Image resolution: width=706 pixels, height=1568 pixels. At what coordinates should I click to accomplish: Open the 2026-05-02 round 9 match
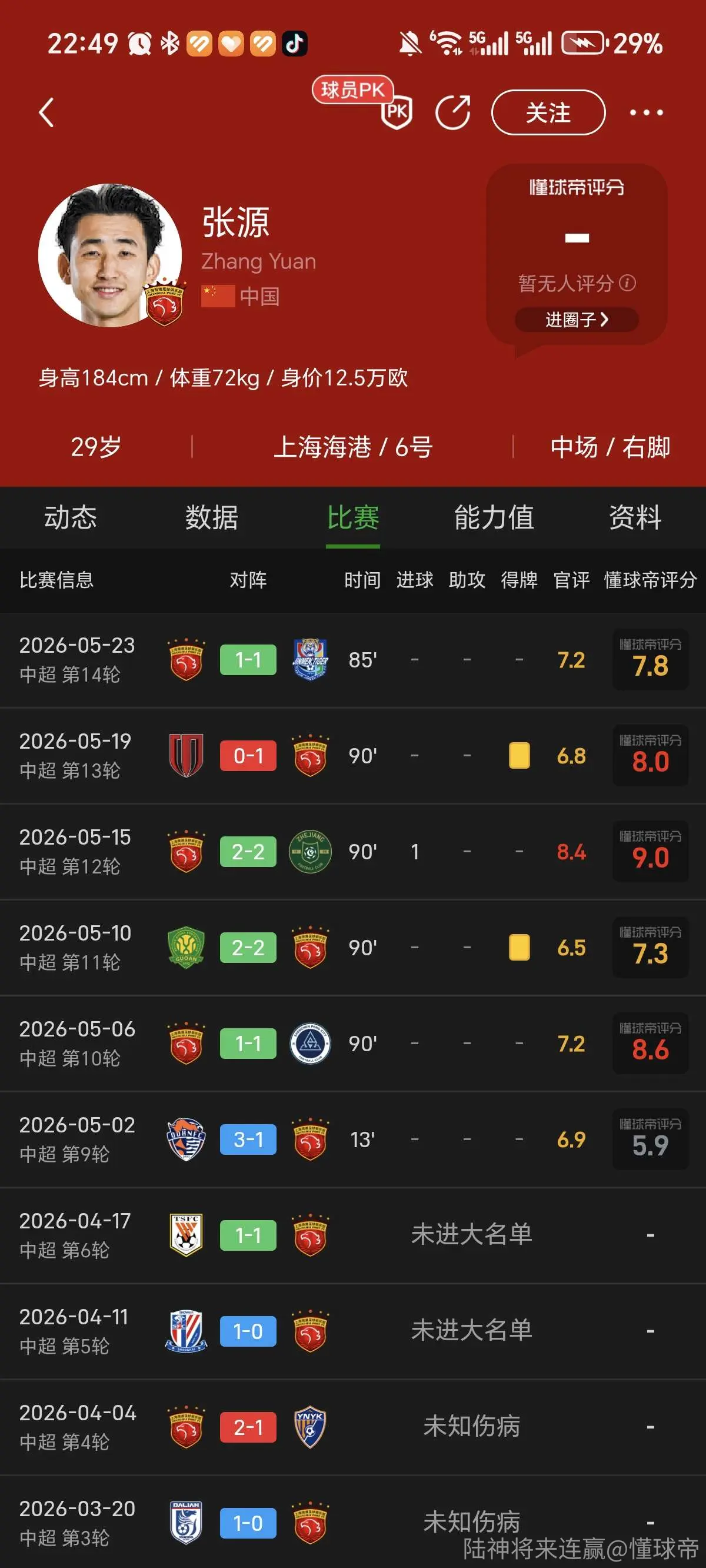pos(353,1139)
